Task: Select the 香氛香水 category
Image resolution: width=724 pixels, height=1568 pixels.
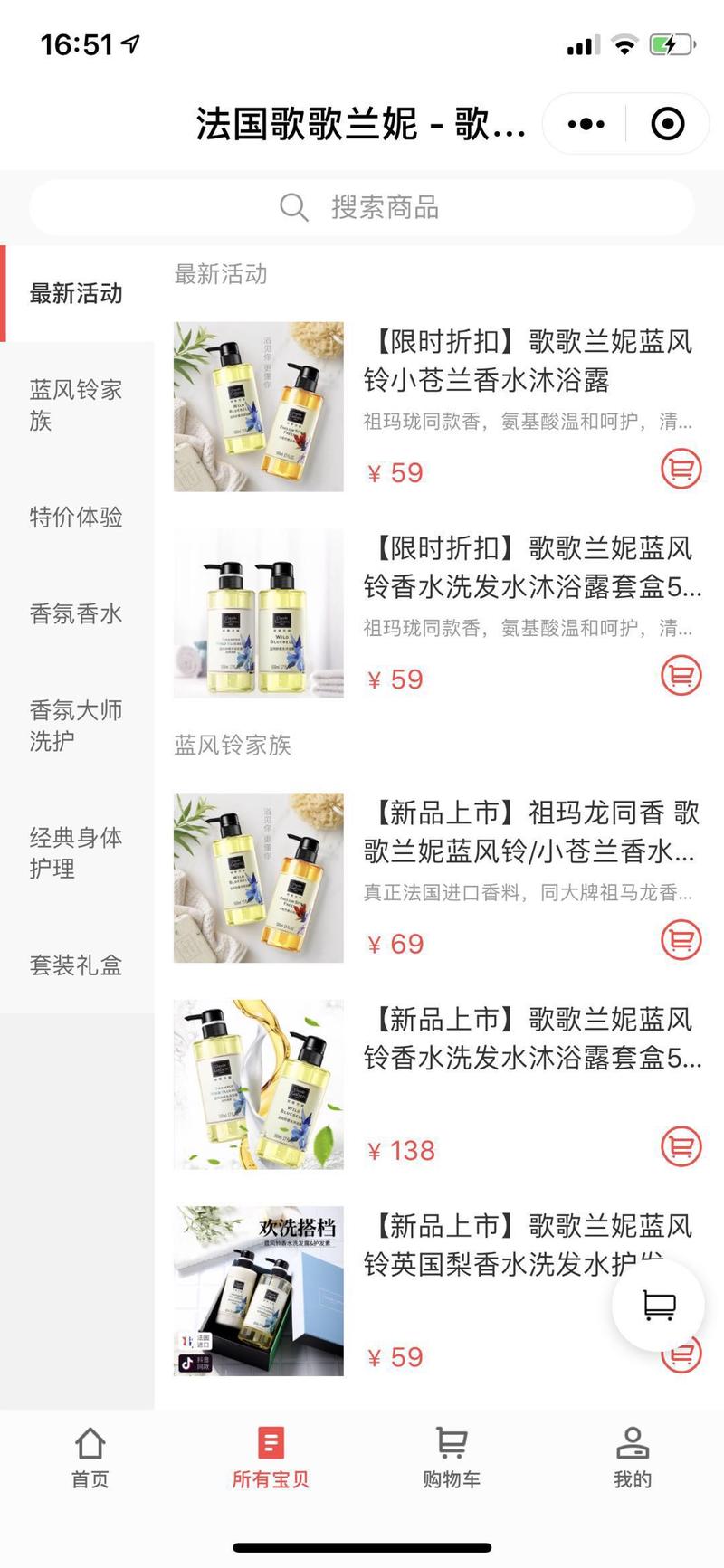Action: (74, 613)
